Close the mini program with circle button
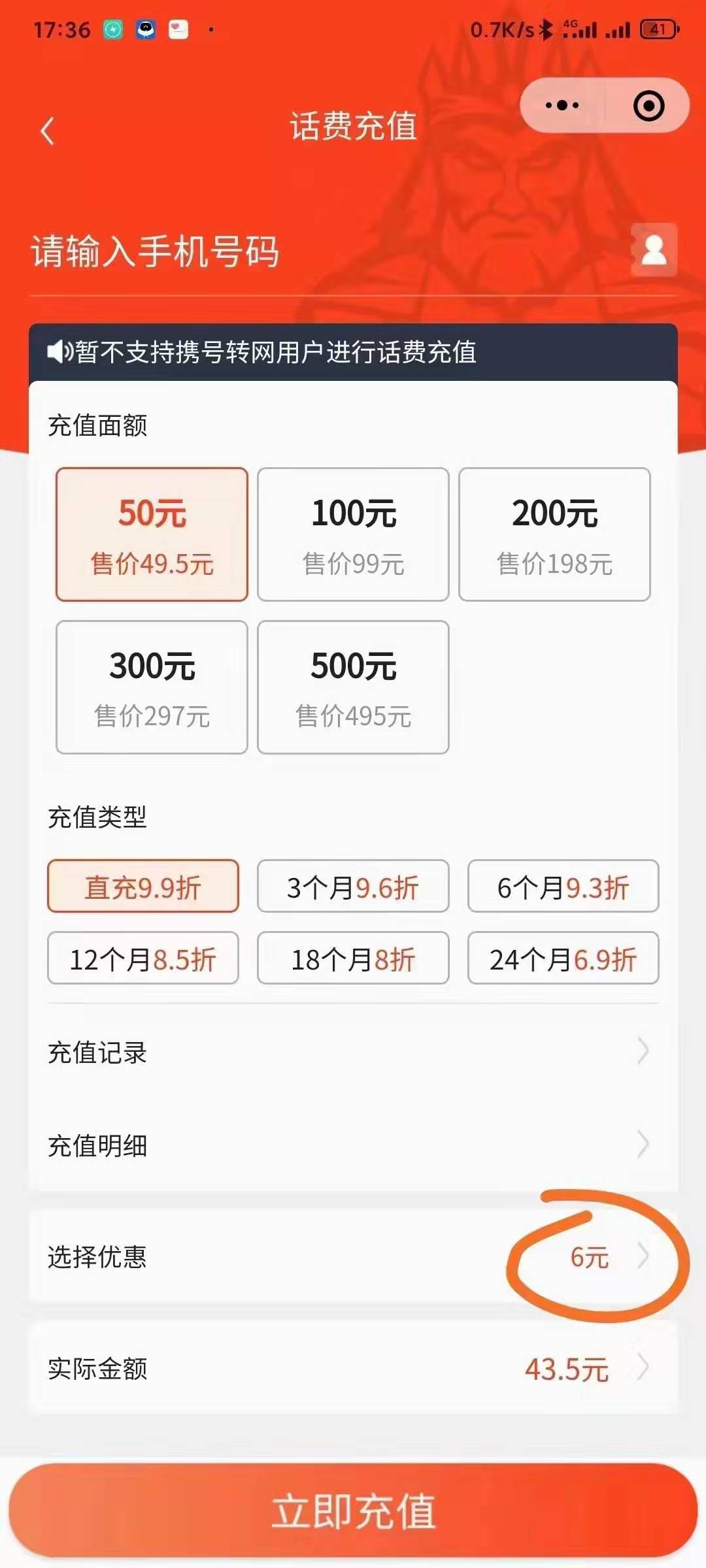Screen dimensions: 706x1568 click(648, 106)
